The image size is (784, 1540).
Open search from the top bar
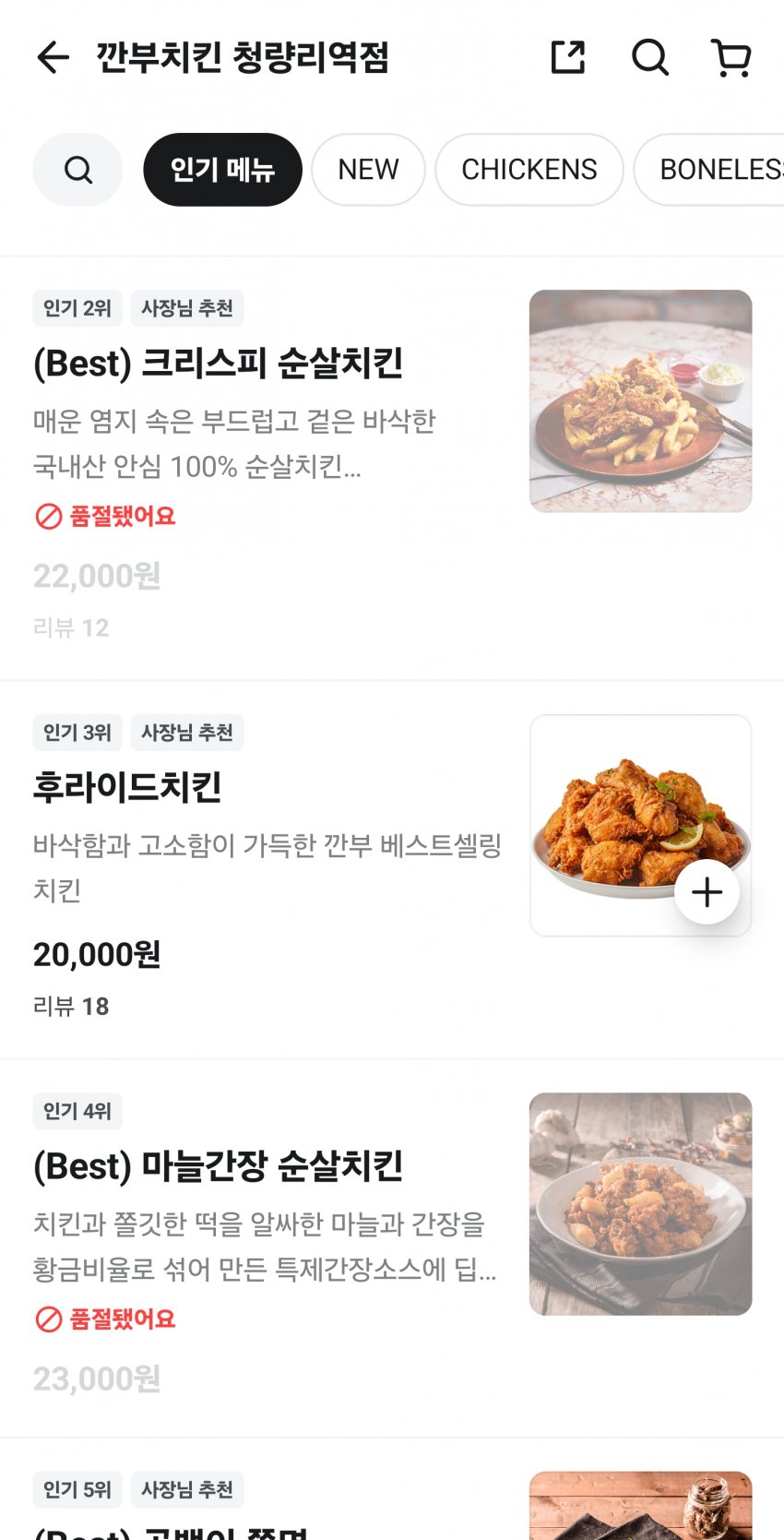tap(649, 57)
